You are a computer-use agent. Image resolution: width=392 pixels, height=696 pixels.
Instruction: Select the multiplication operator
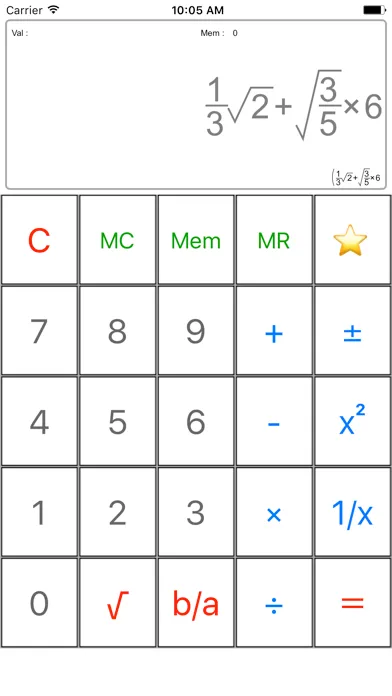[x=274, y=512]
